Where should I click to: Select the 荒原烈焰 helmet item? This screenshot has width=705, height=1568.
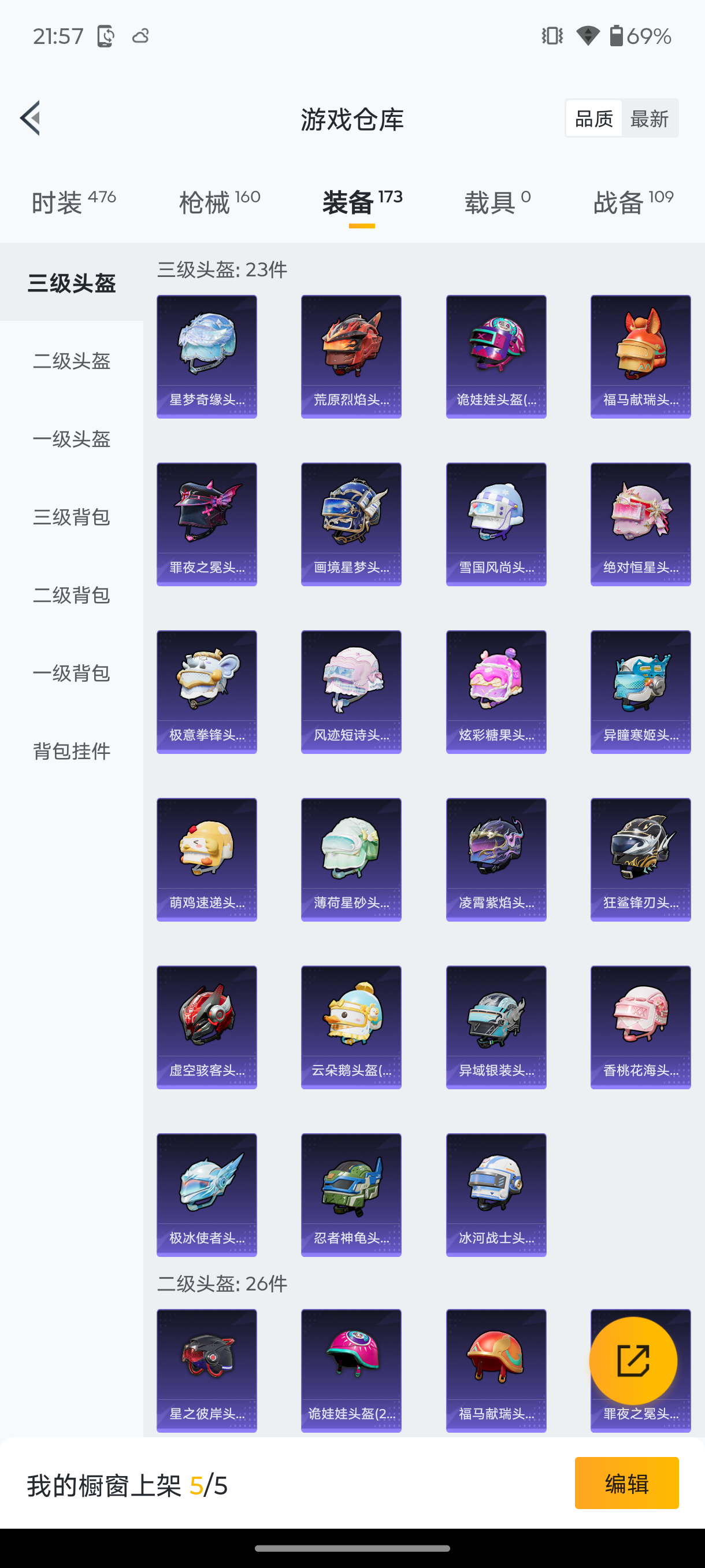[350, 356]
